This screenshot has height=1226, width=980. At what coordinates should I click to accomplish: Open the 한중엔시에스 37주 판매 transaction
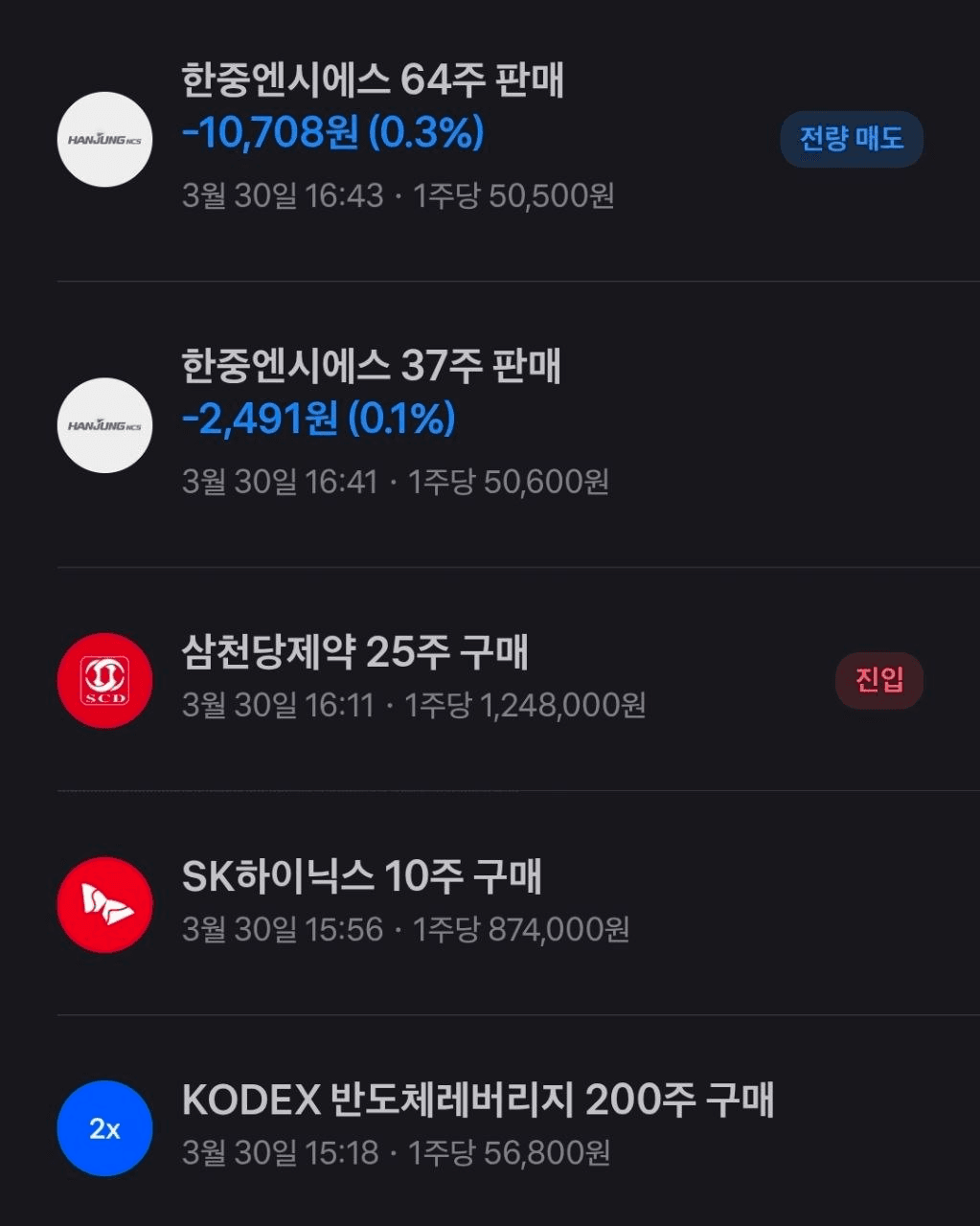pyautogui.click(x=371, y=367)
